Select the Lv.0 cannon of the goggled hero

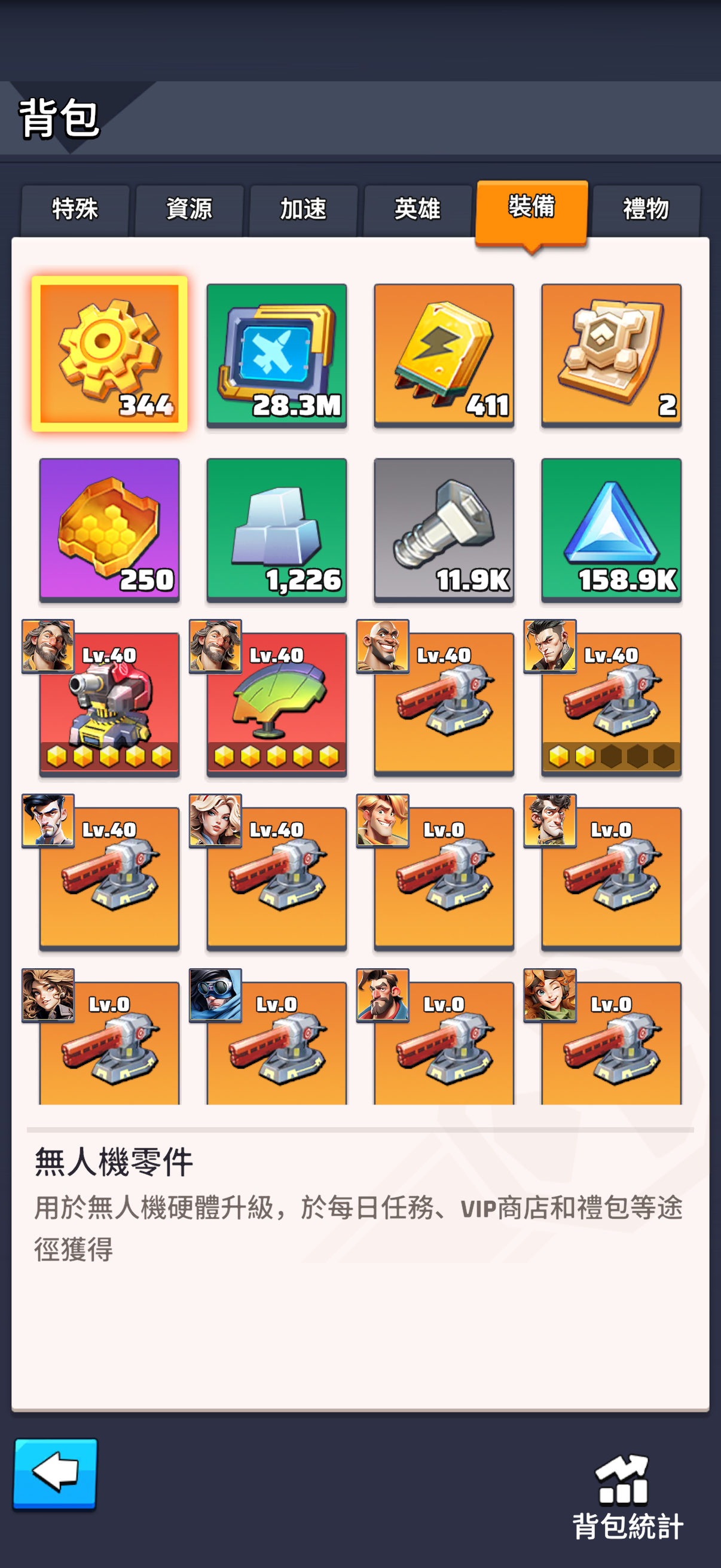[x=277, y=1044]
